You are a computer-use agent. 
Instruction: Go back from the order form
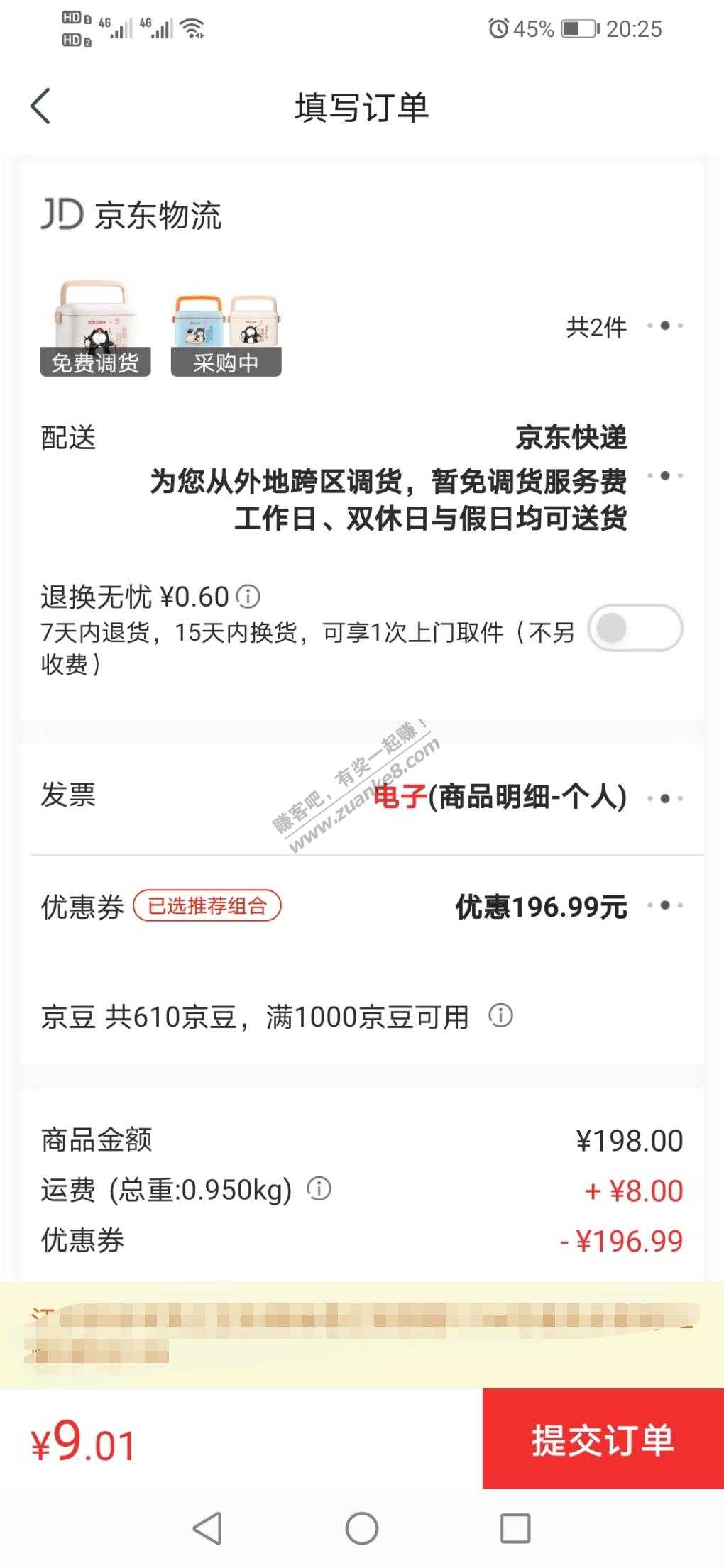click(41, 106)
